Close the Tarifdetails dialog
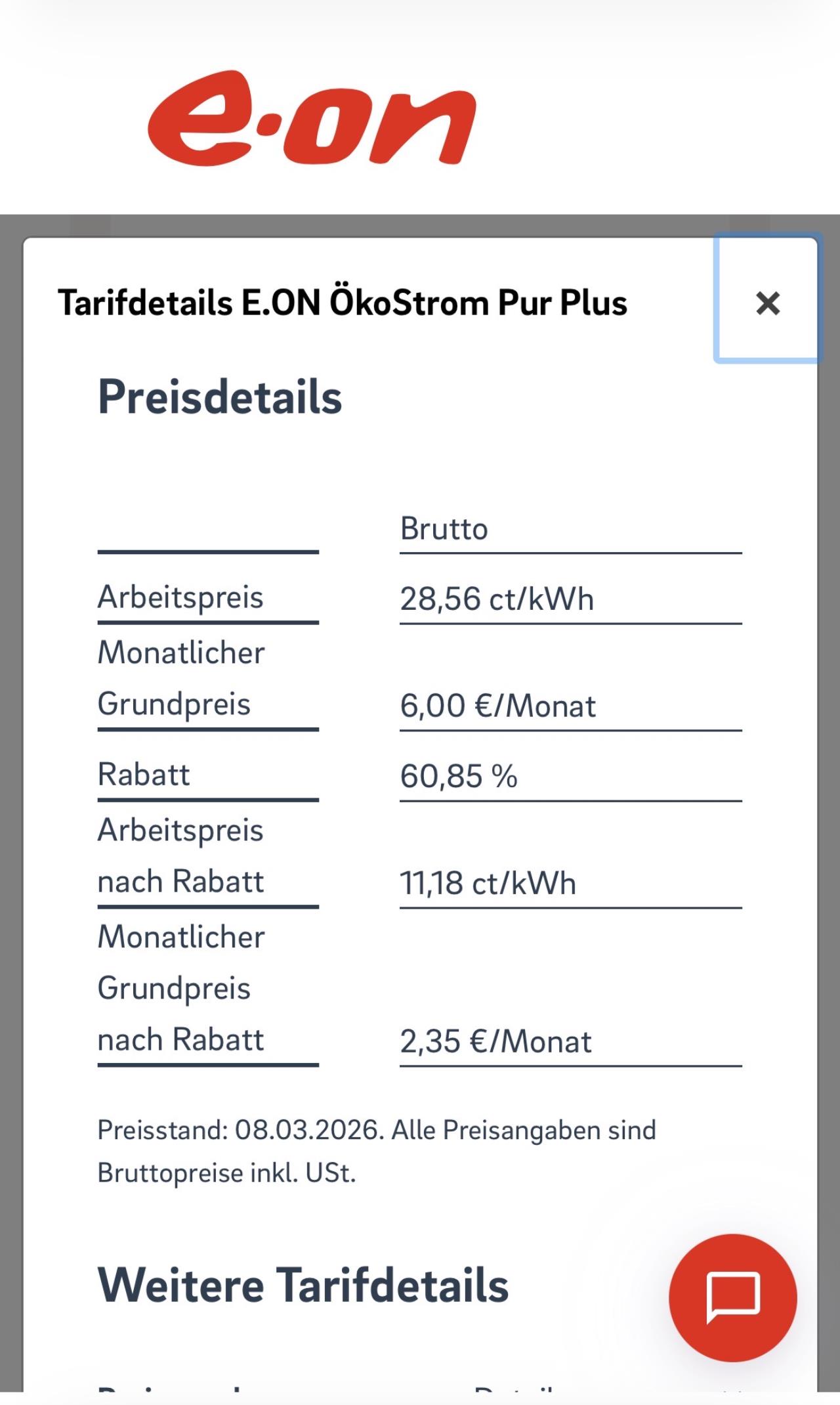 767,303
